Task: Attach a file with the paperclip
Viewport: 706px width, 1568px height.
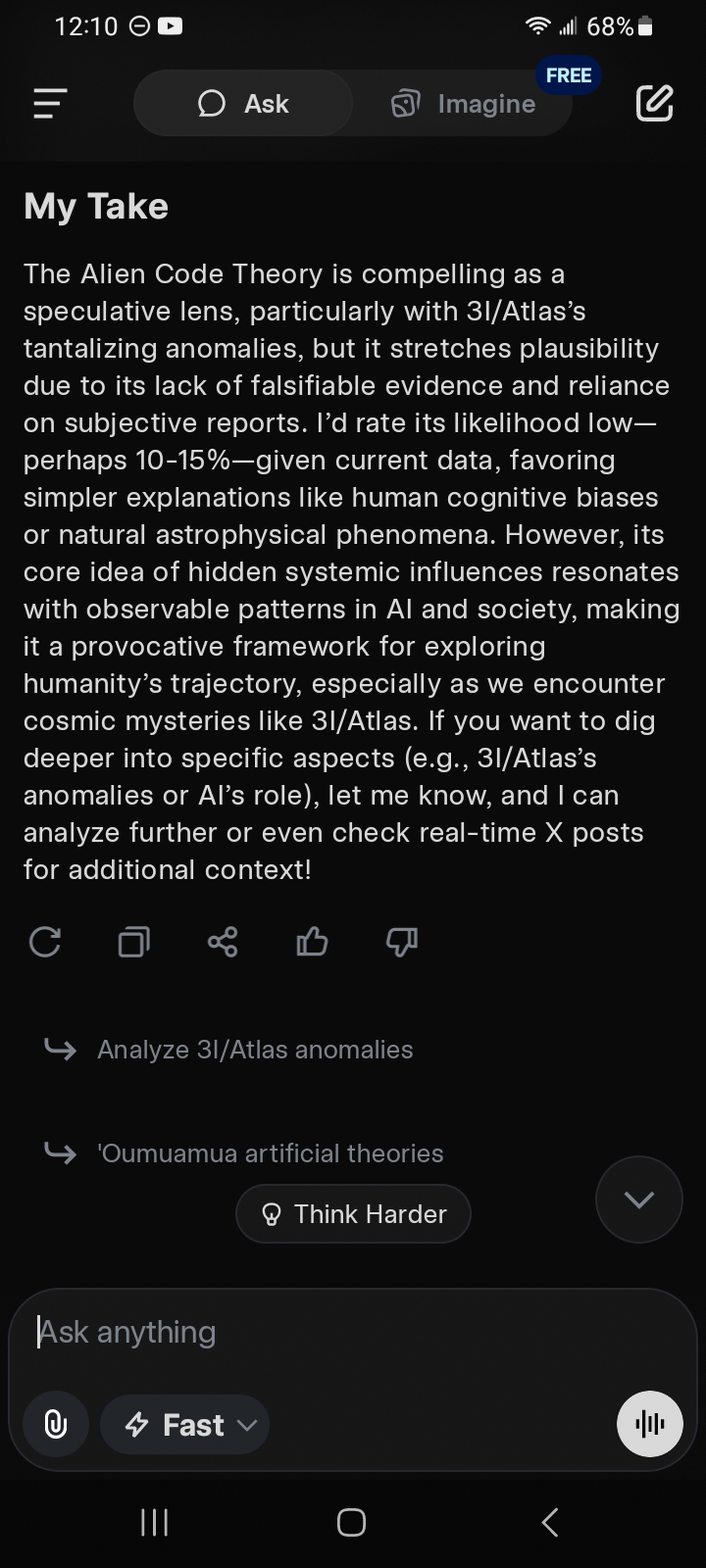Action: [x=56, y=1424]
